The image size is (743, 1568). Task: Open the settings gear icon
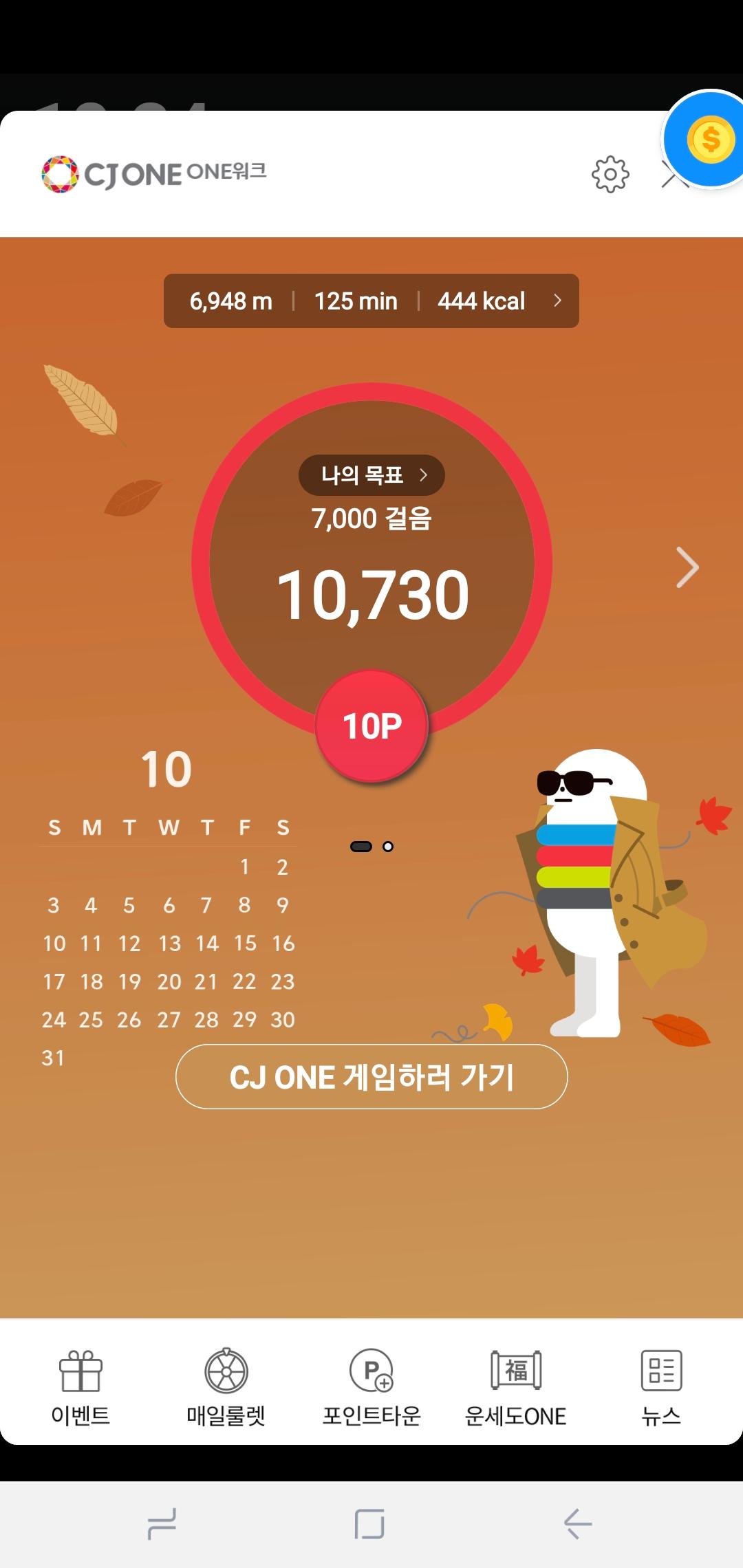coord(610,174)
